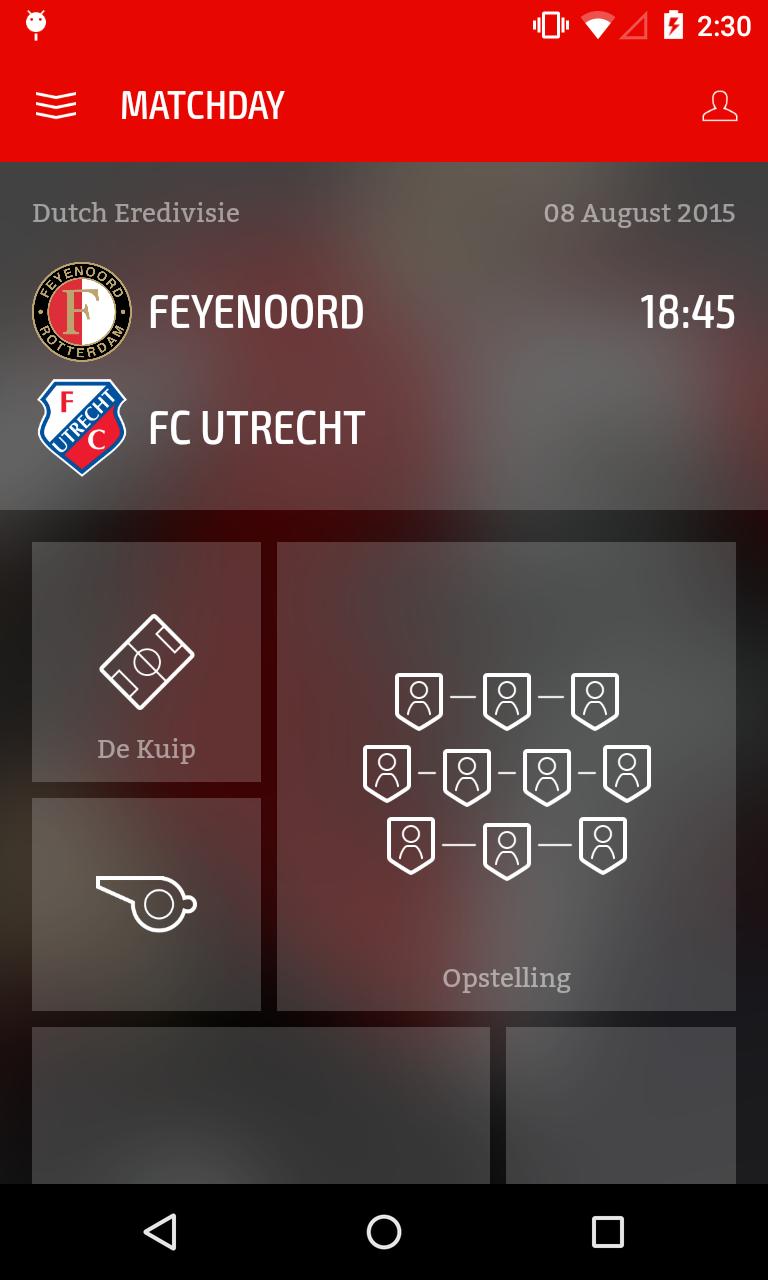Click the 08 August 2015 date label

(x=640, y=212)
